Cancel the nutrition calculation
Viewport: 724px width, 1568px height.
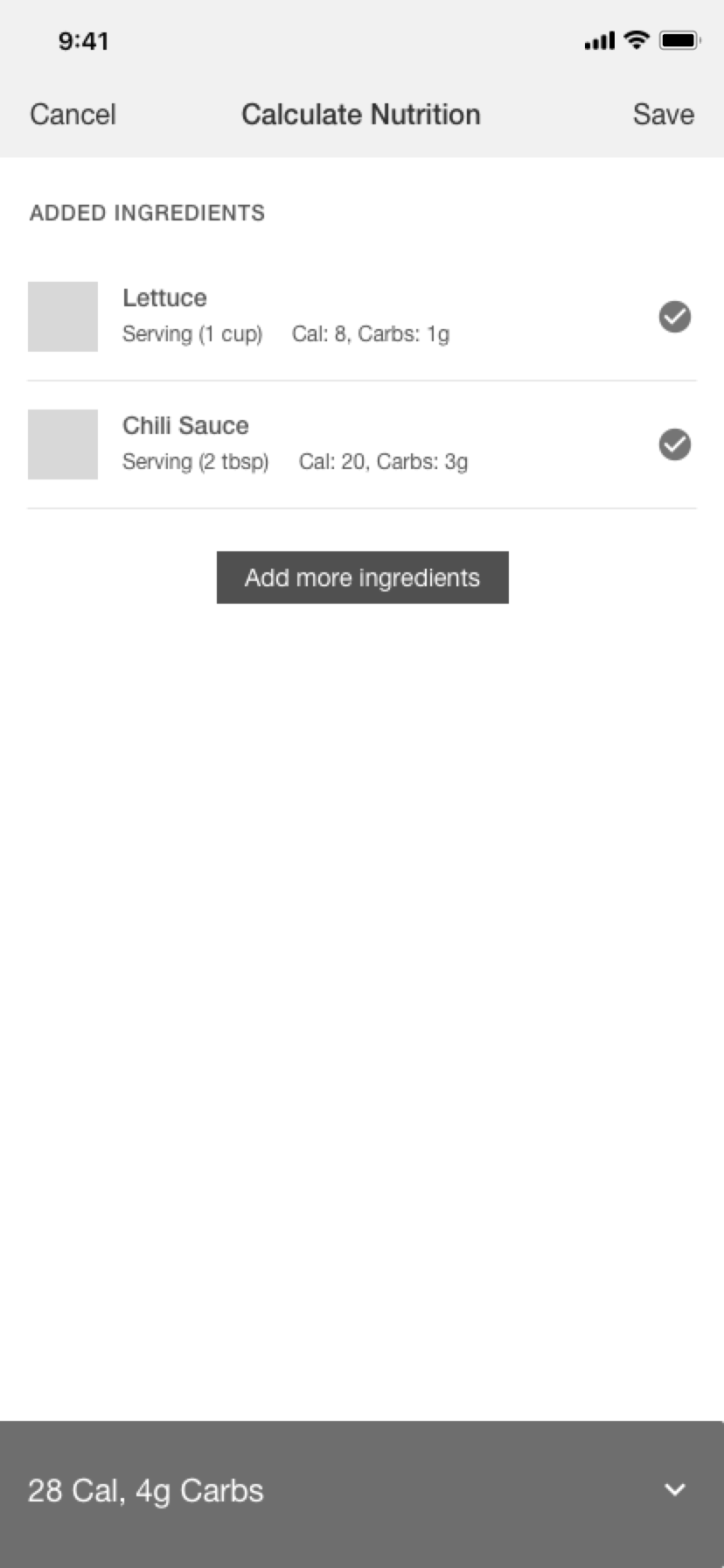[73, 115]
